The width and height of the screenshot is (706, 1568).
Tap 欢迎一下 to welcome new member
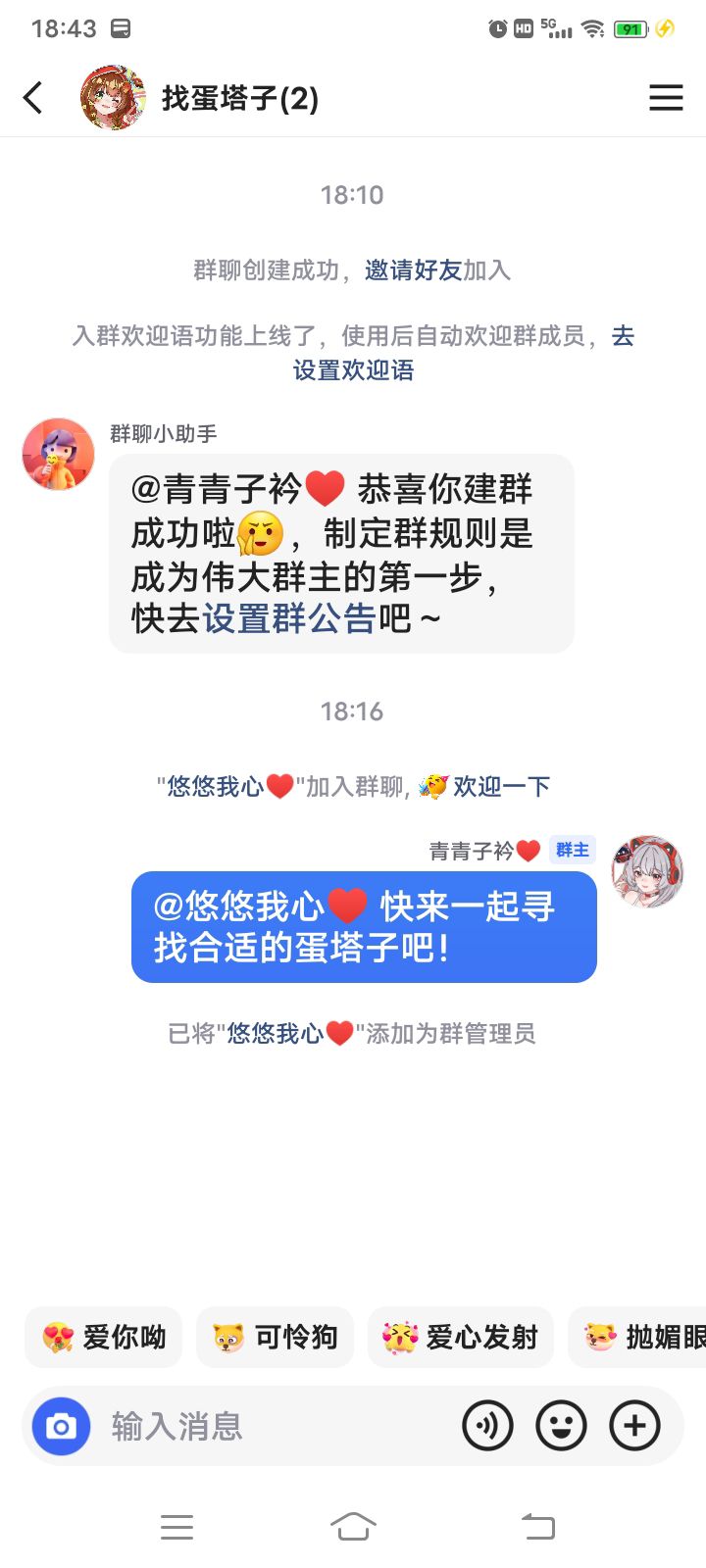pyautogui.click(x=501, y=786)
